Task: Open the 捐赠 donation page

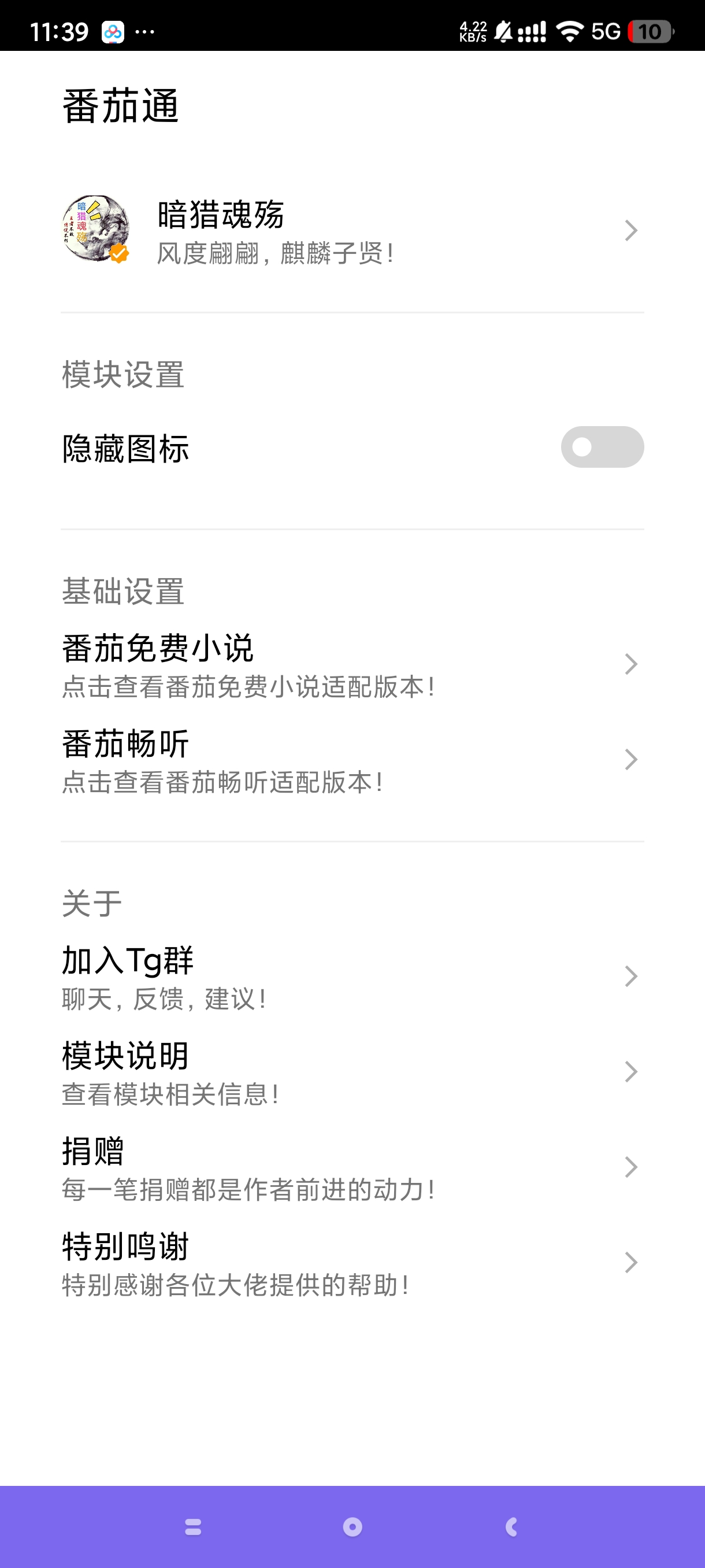Action: [351, 1167]
